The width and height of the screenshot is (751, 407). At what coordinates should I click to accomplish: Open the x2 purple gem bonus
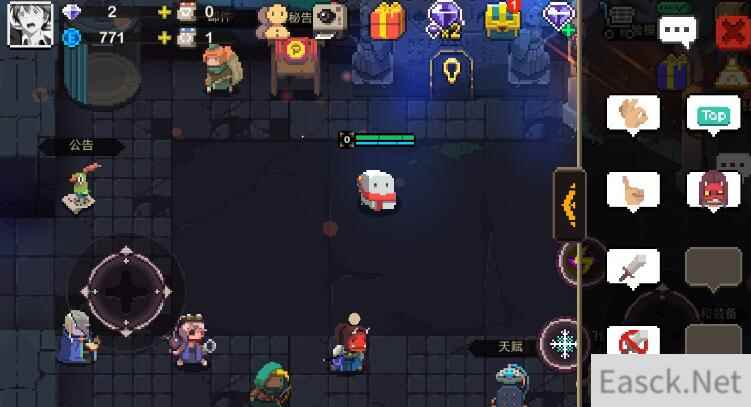pos(443,18)
